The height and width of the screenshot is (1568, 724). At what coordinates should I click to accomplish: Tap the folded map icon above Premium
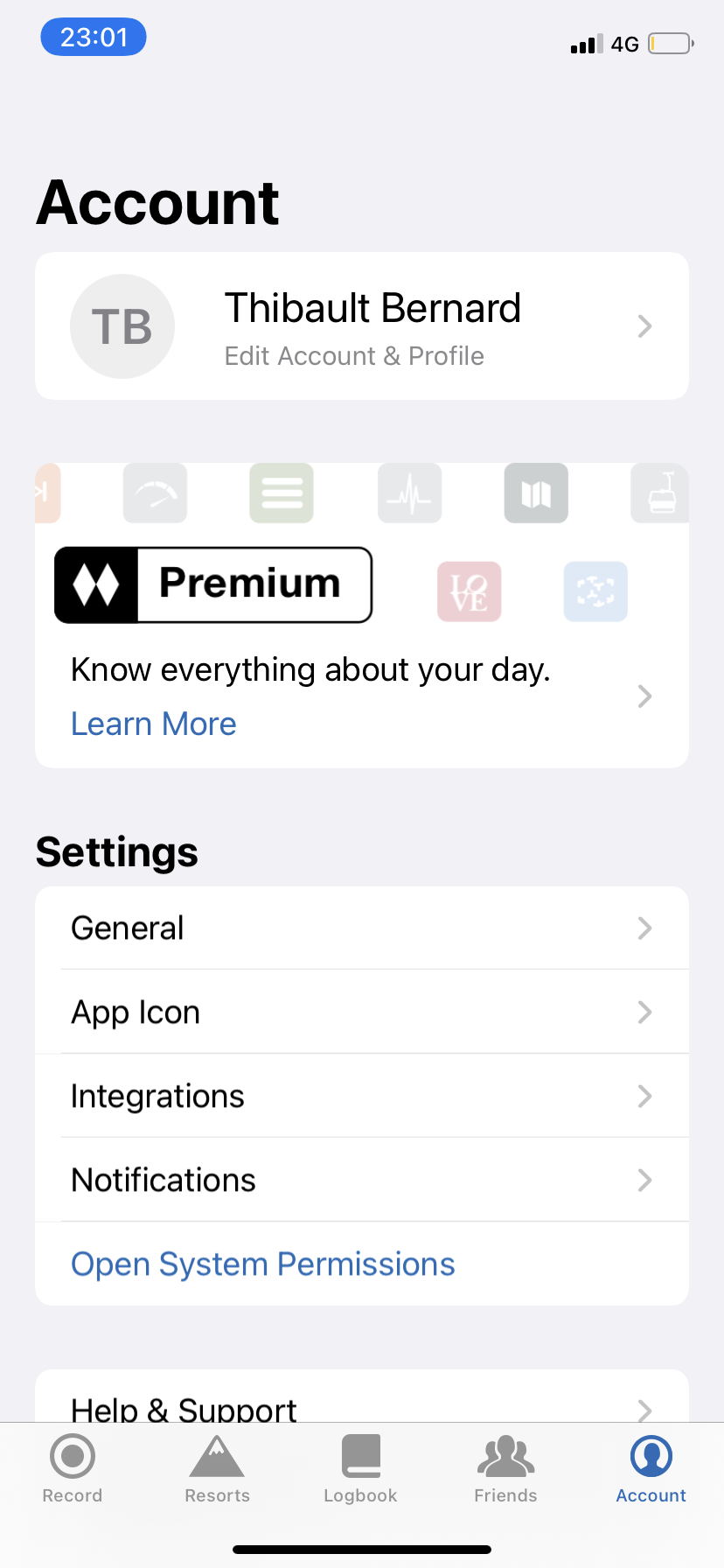(x=535, y=493)
